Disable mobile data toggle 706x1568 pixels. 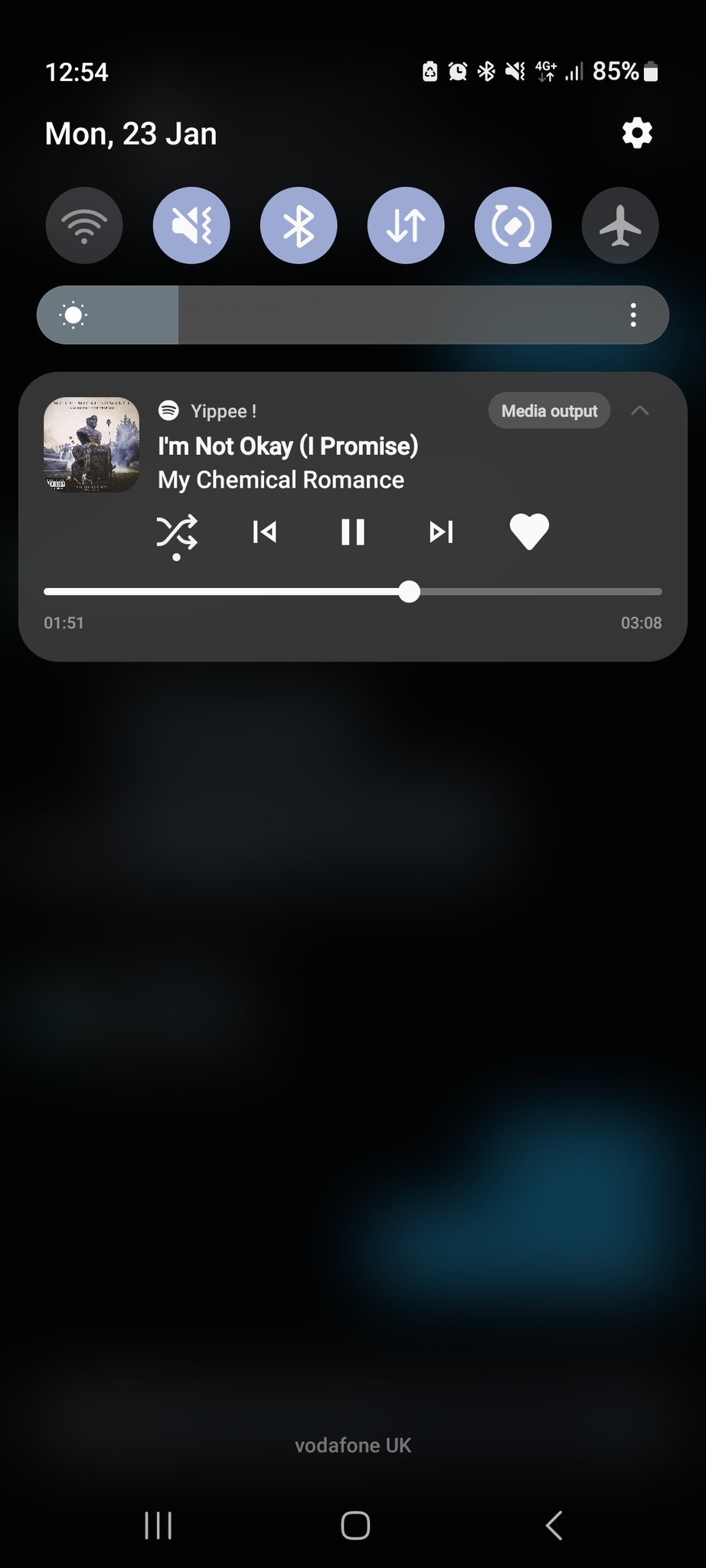tap(406, 226)
